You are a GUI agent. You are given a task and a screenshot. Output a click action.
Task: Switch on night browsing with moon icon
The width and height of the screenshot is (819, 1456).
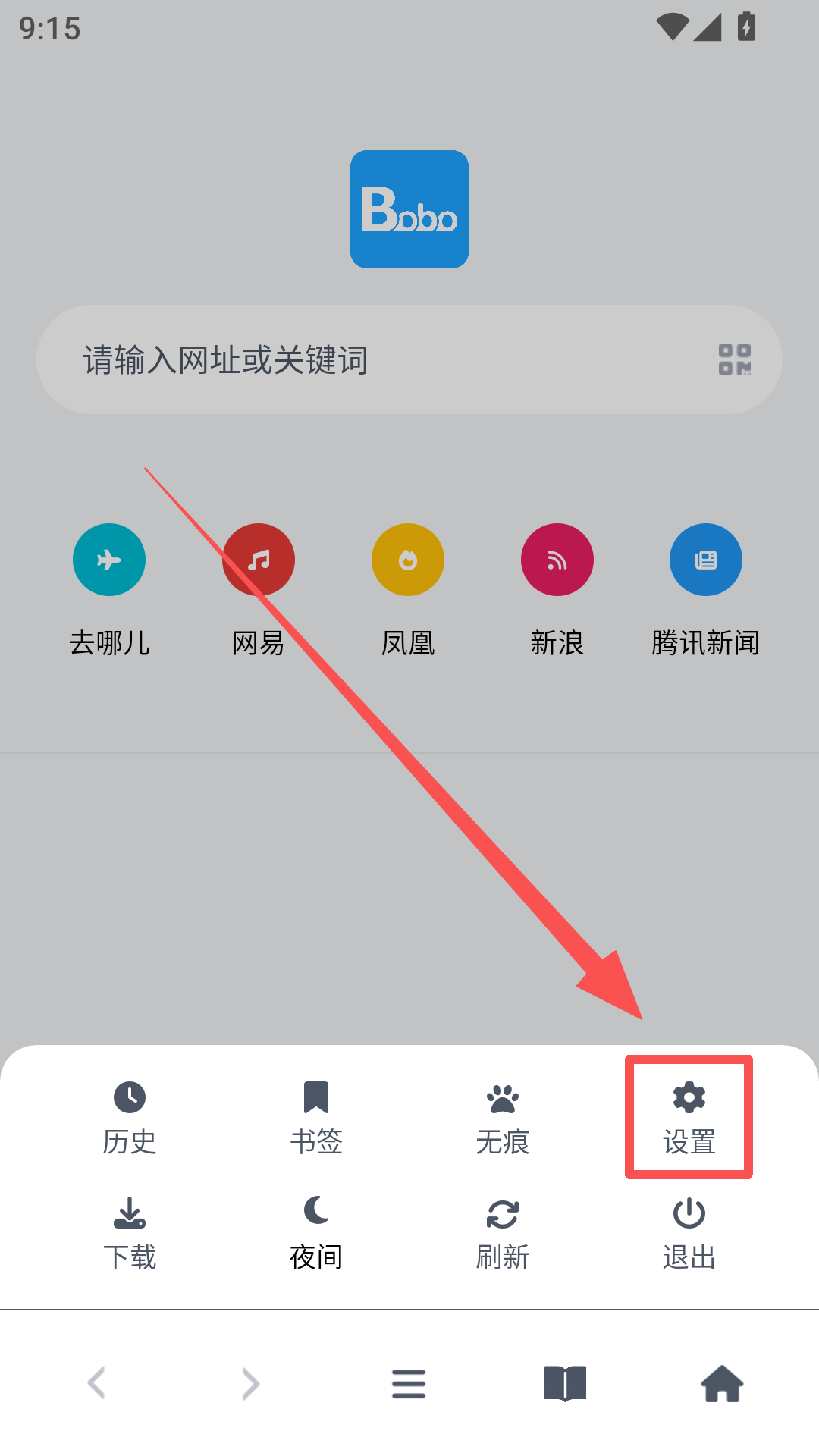316,1217
